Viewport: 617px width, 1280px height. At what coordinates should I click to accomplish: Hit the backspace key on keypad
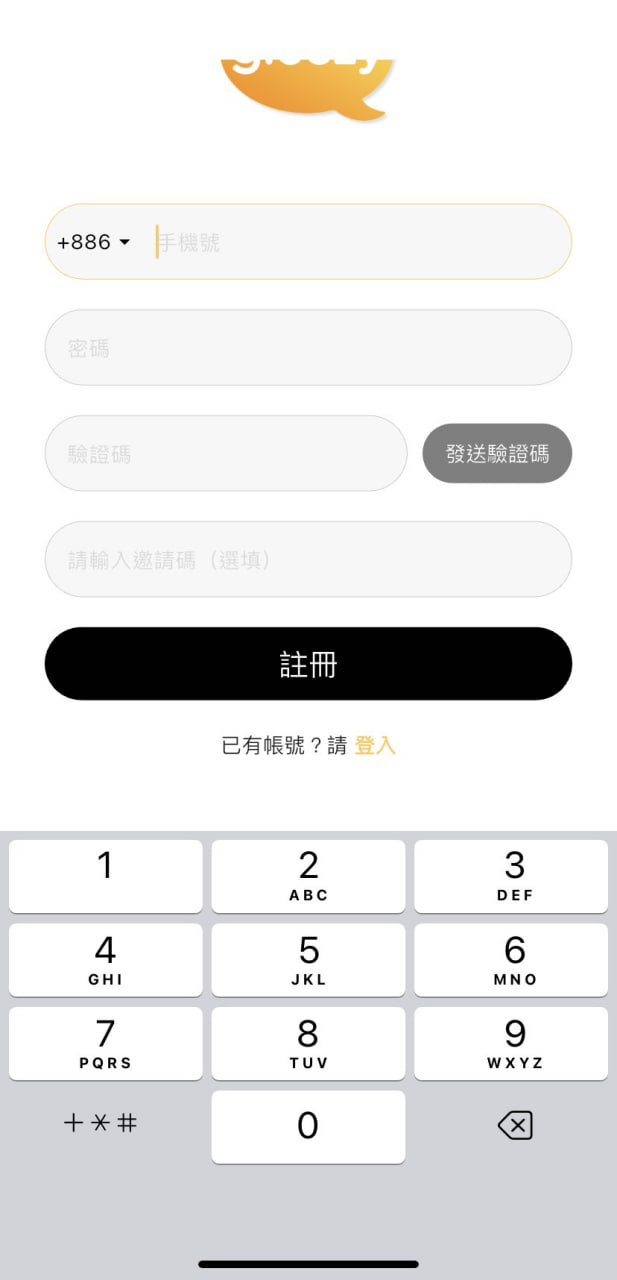coord(514,1127)
